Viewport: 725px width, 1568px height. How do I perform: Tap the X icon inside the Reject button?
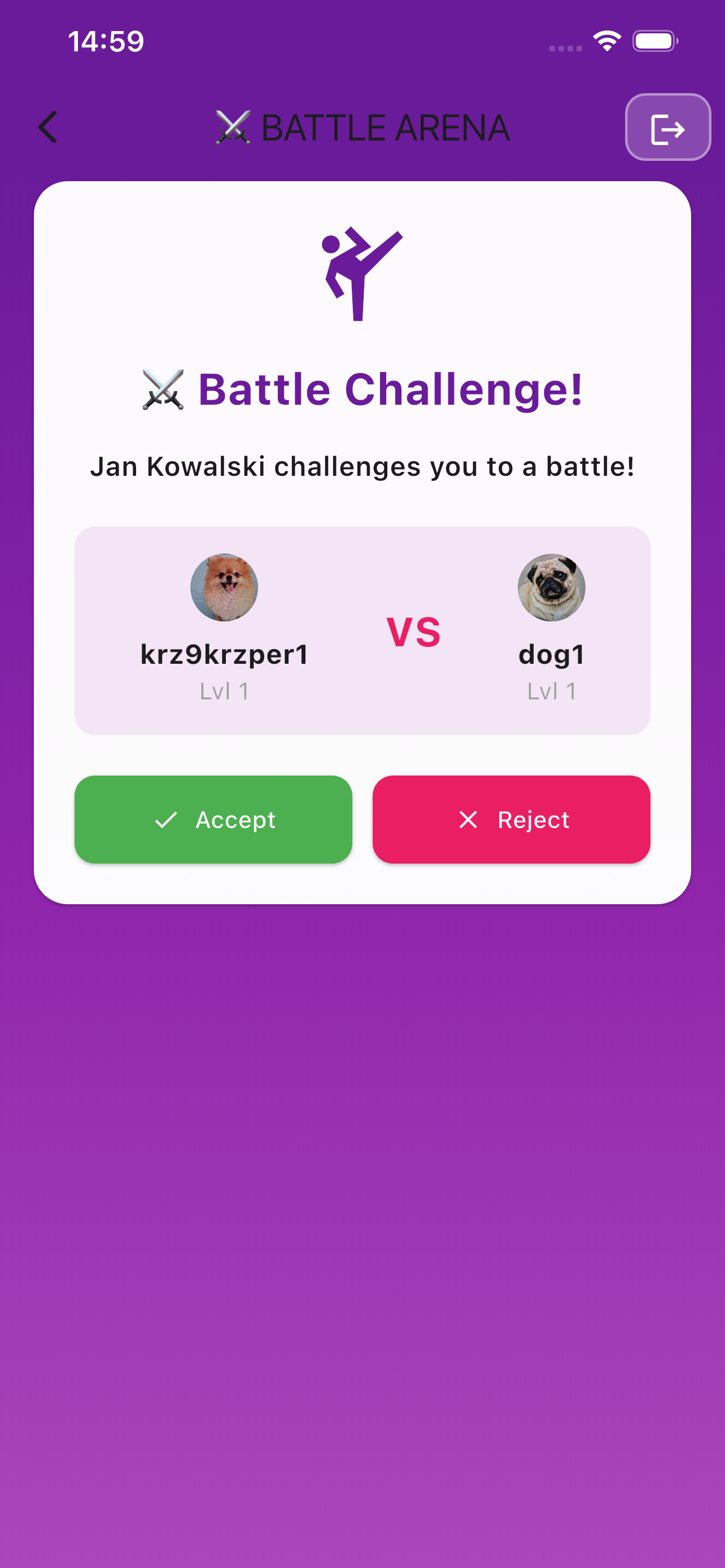(x=469, y=820)
